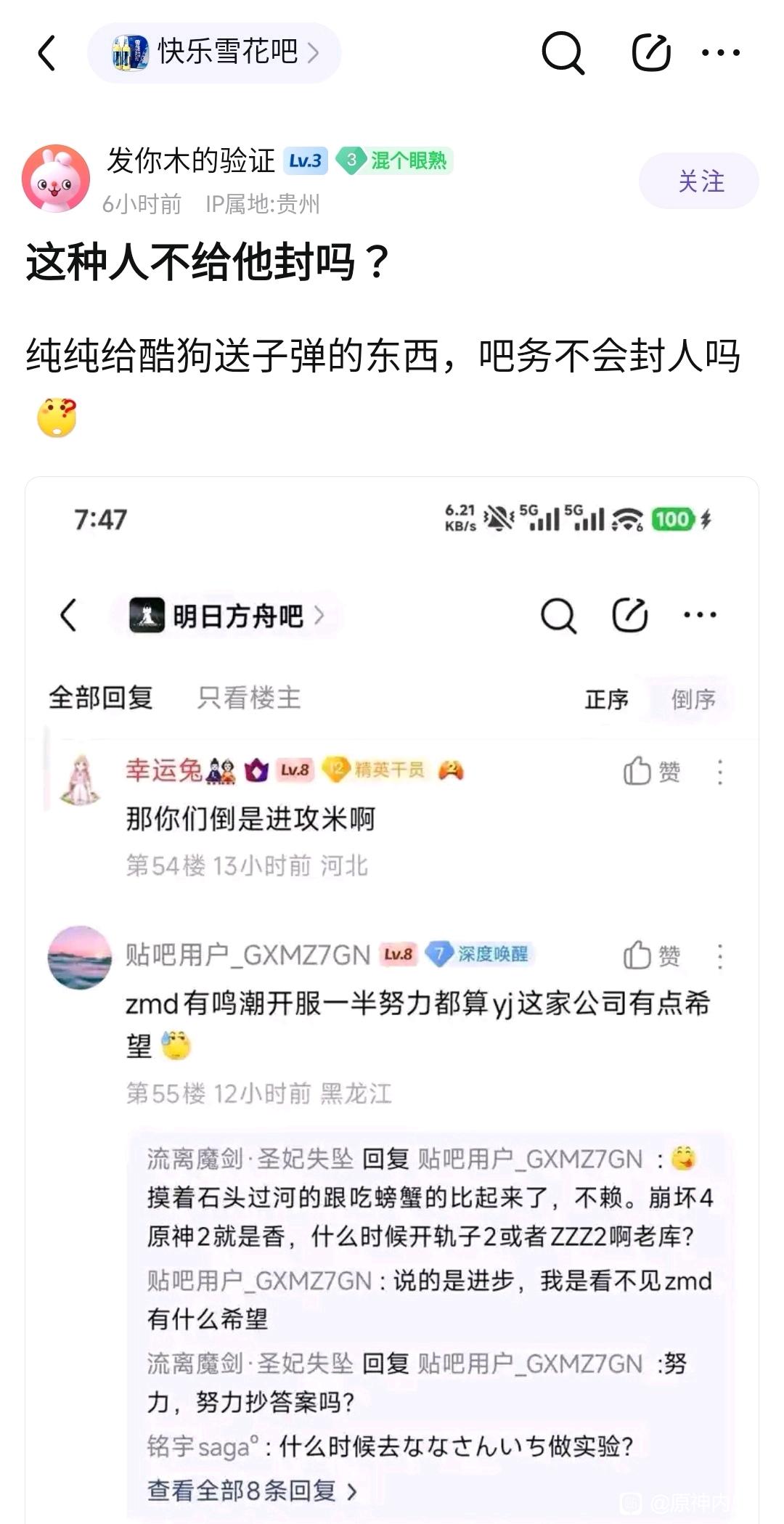Tap the share icon in the top bar
This screenshot has width=784, height=1524.
650,52
